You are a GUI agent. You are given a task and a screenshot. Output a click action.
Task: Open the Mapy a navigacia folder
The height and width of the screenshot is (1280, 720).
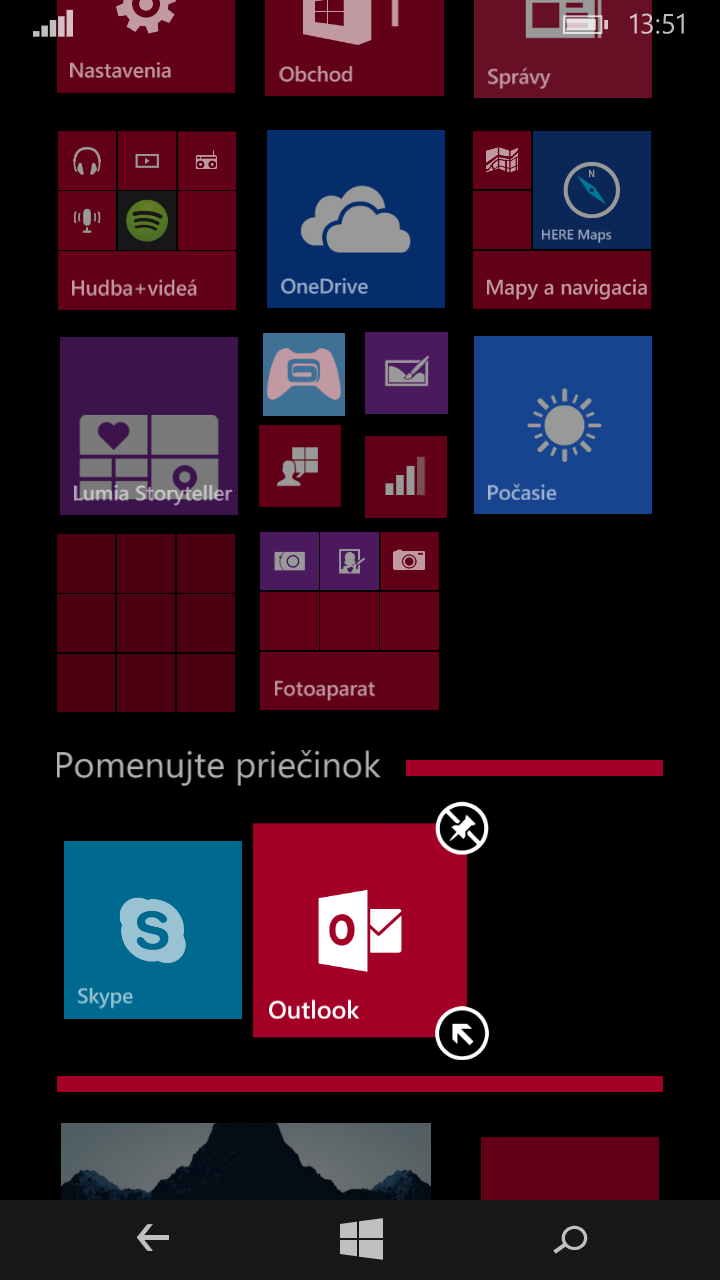click(562, 219)
